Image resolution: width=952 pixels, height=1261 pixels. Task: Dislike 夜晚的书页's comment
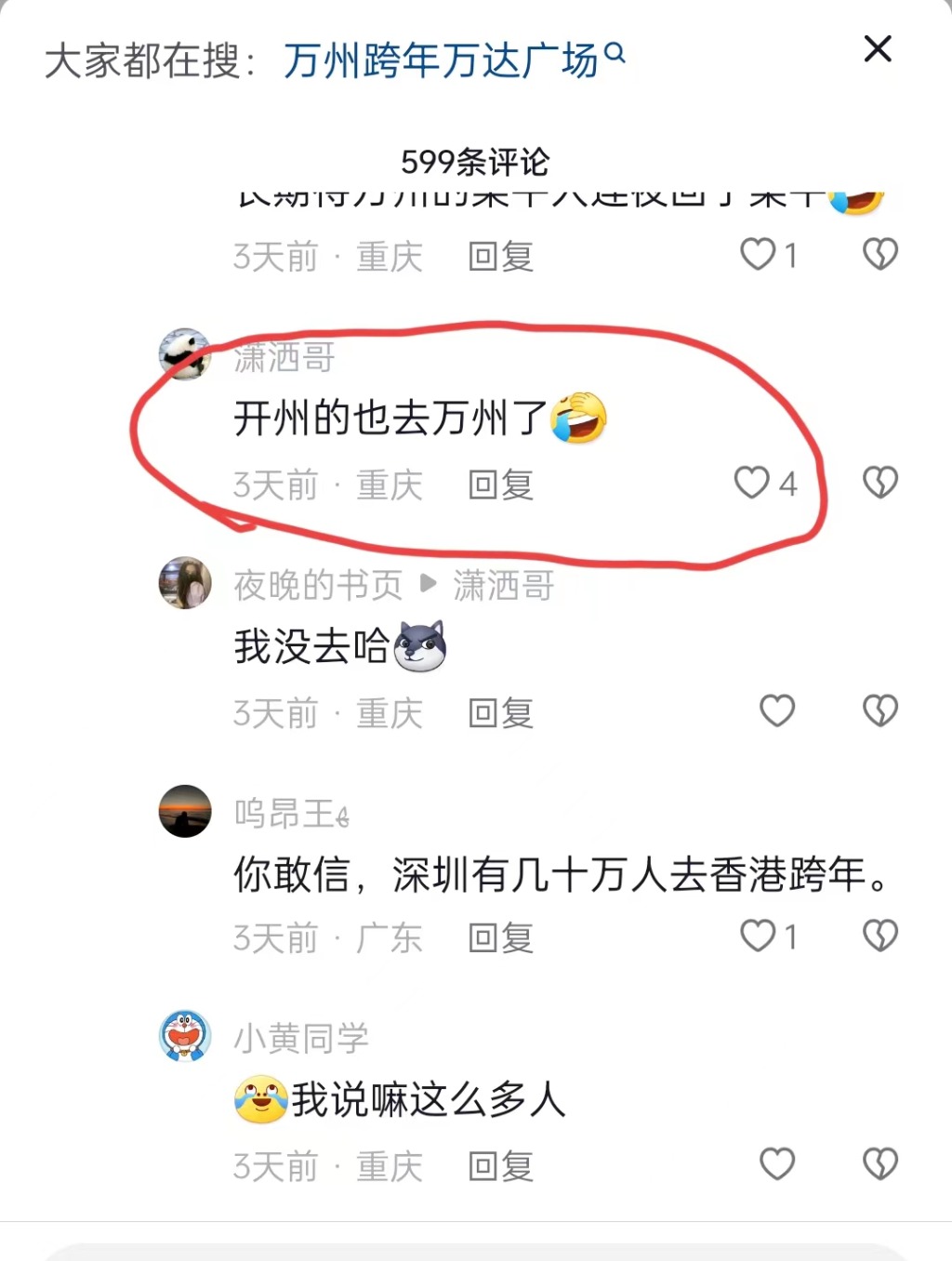coord(879,711)
